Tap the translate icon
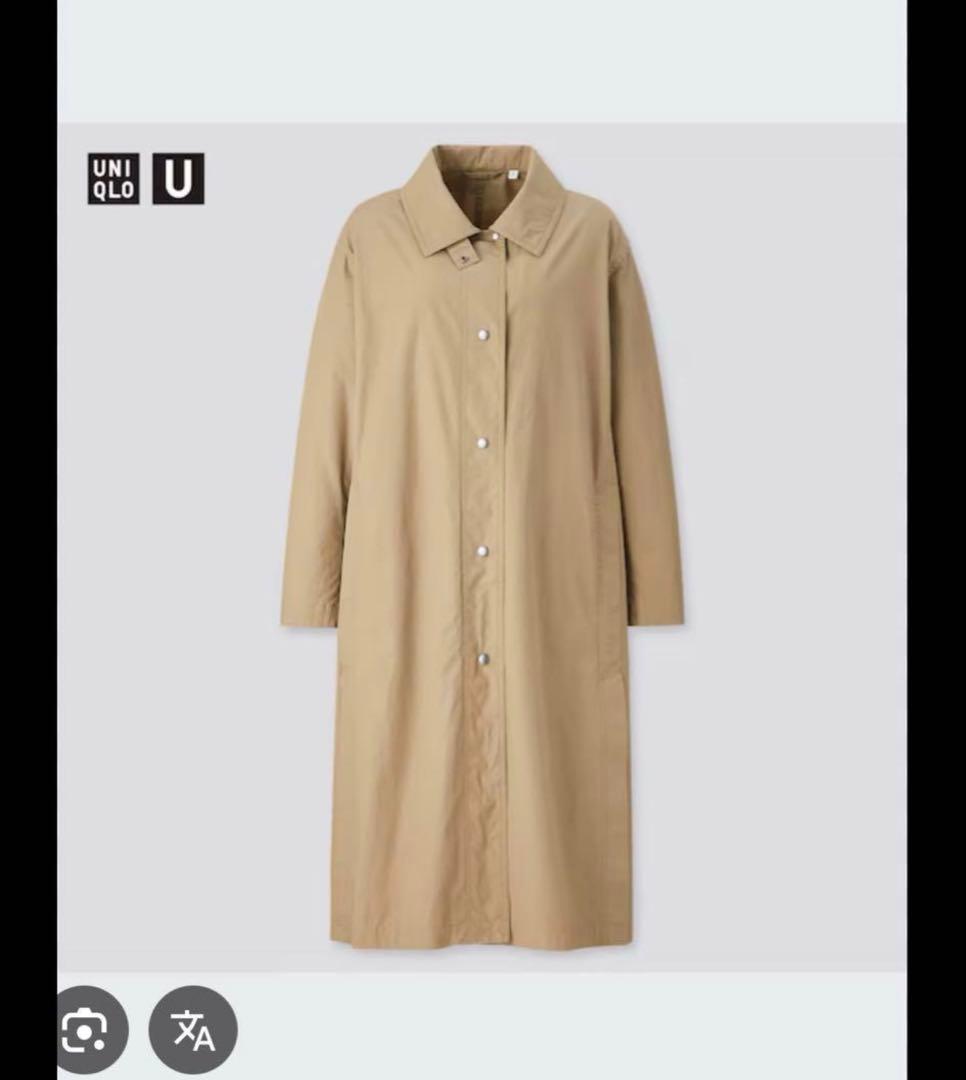This screenshot has width=966, height=1080. tap(193, 1030)
